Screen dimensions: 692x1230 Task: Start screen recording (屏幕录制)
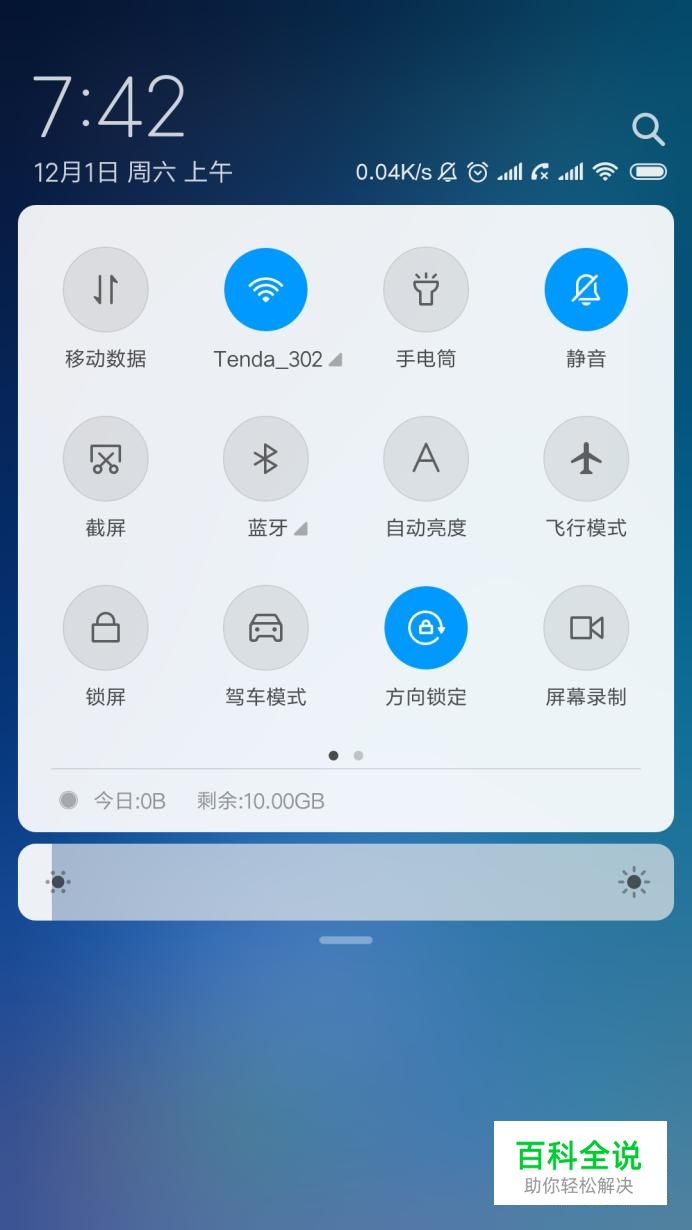coord(586,628)
